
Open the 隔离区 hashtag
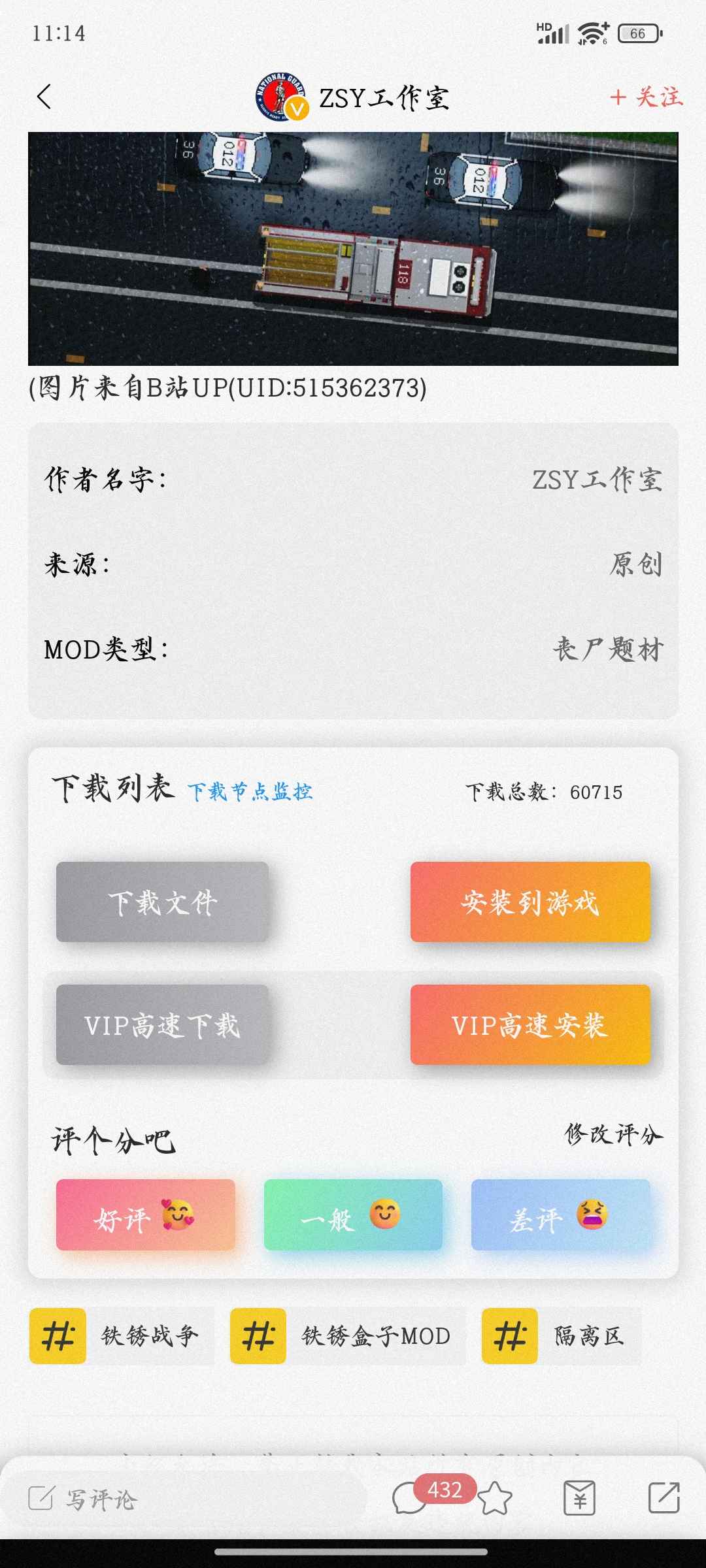click(562, 1335)
